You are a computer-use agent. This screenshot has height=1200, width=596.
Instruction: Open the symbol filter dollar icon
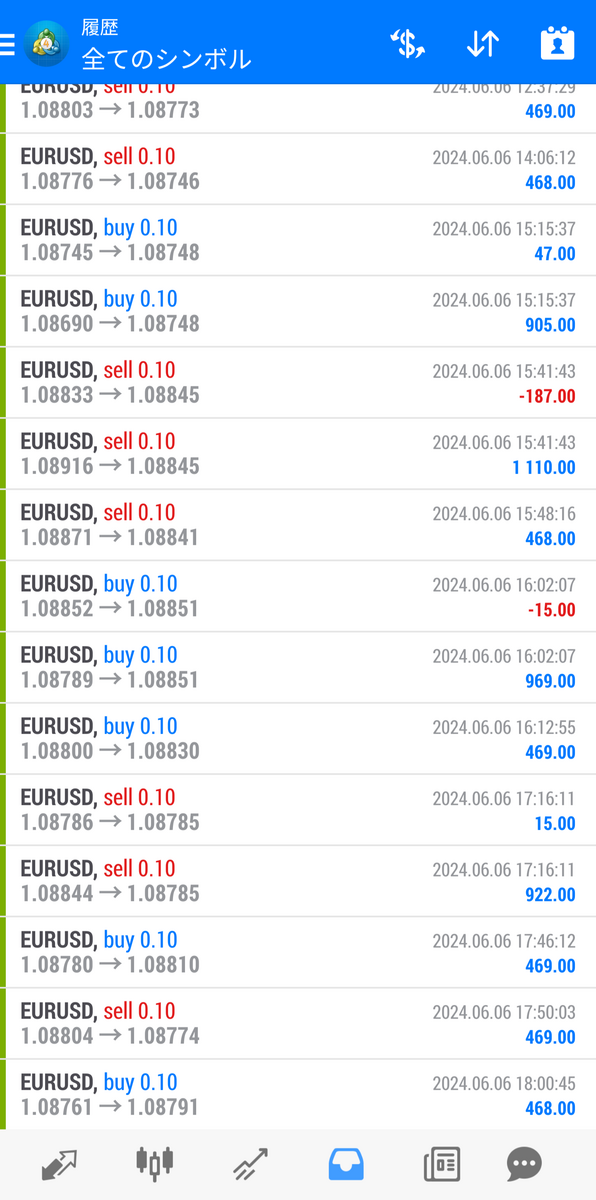tap(408, 43)
